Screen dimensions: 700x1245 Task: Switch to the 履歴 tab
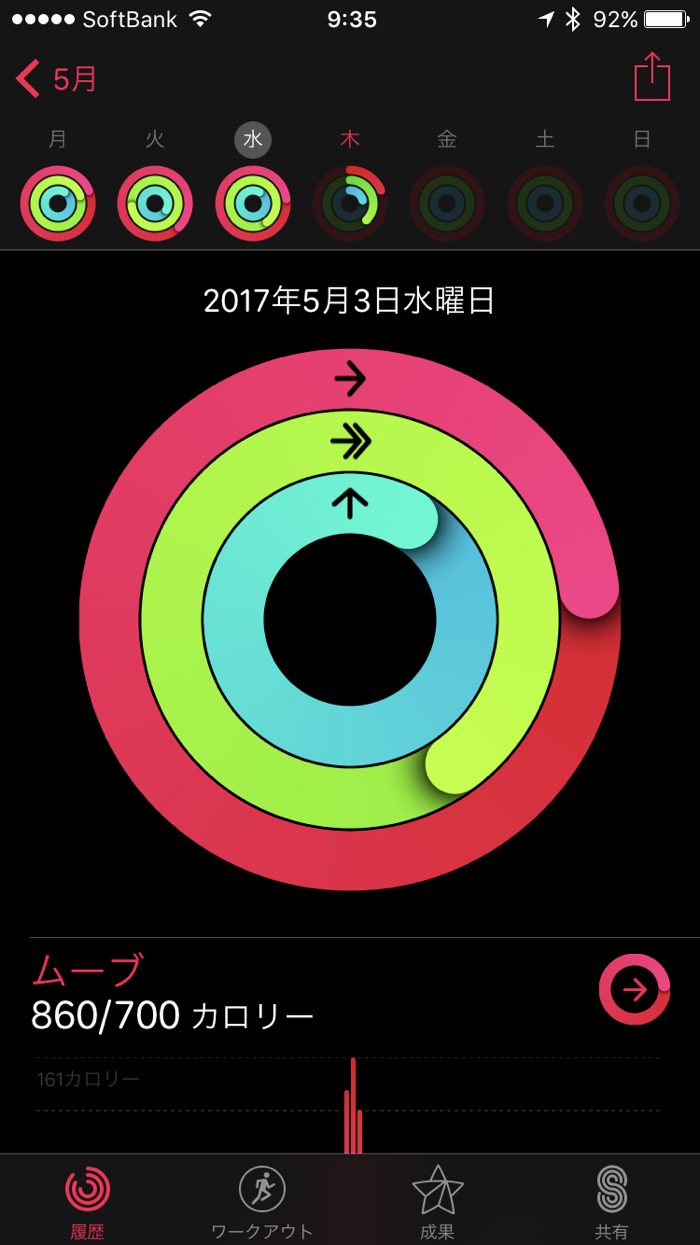pyautogui.click(x=88, y=1200)
